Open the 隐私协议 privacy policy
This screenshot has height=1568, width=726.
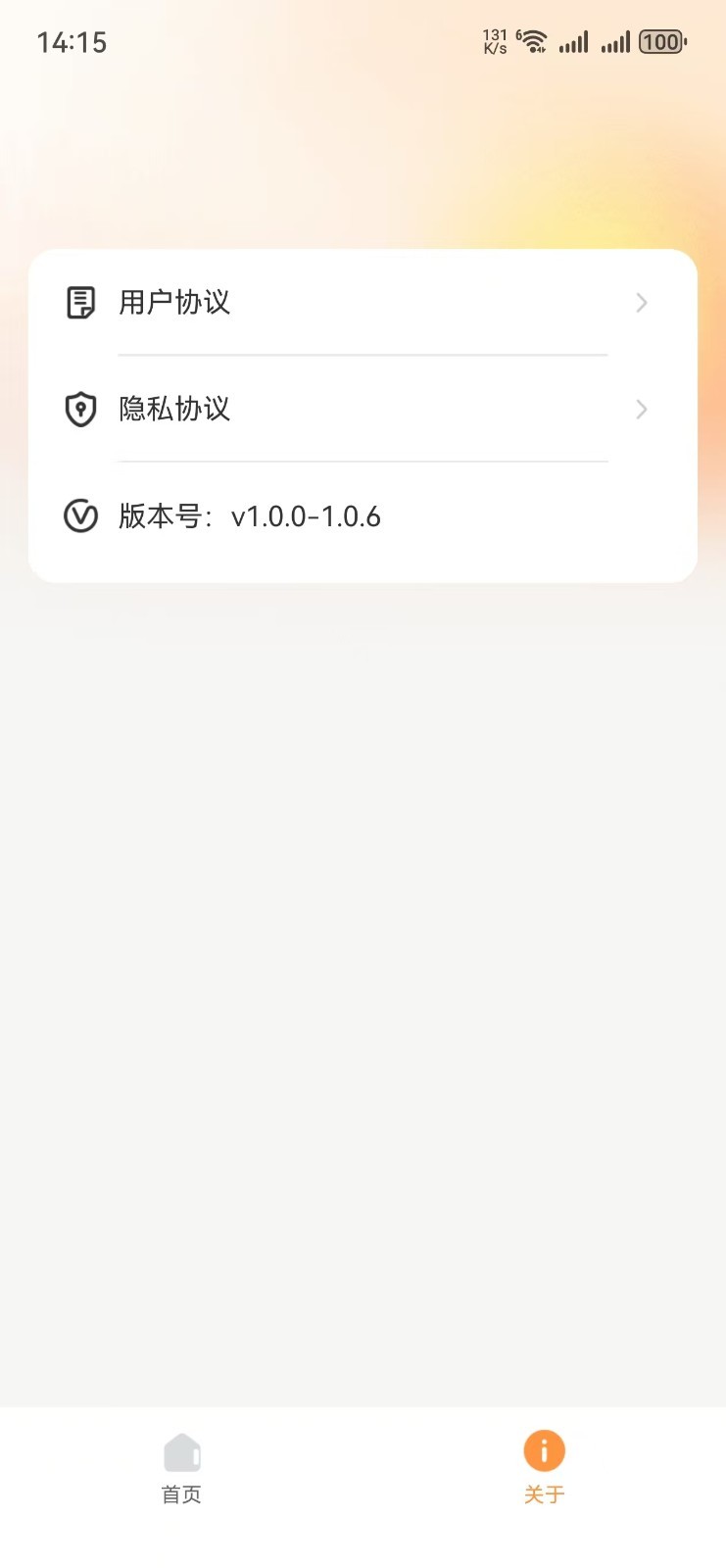click(x=363, y=409)
